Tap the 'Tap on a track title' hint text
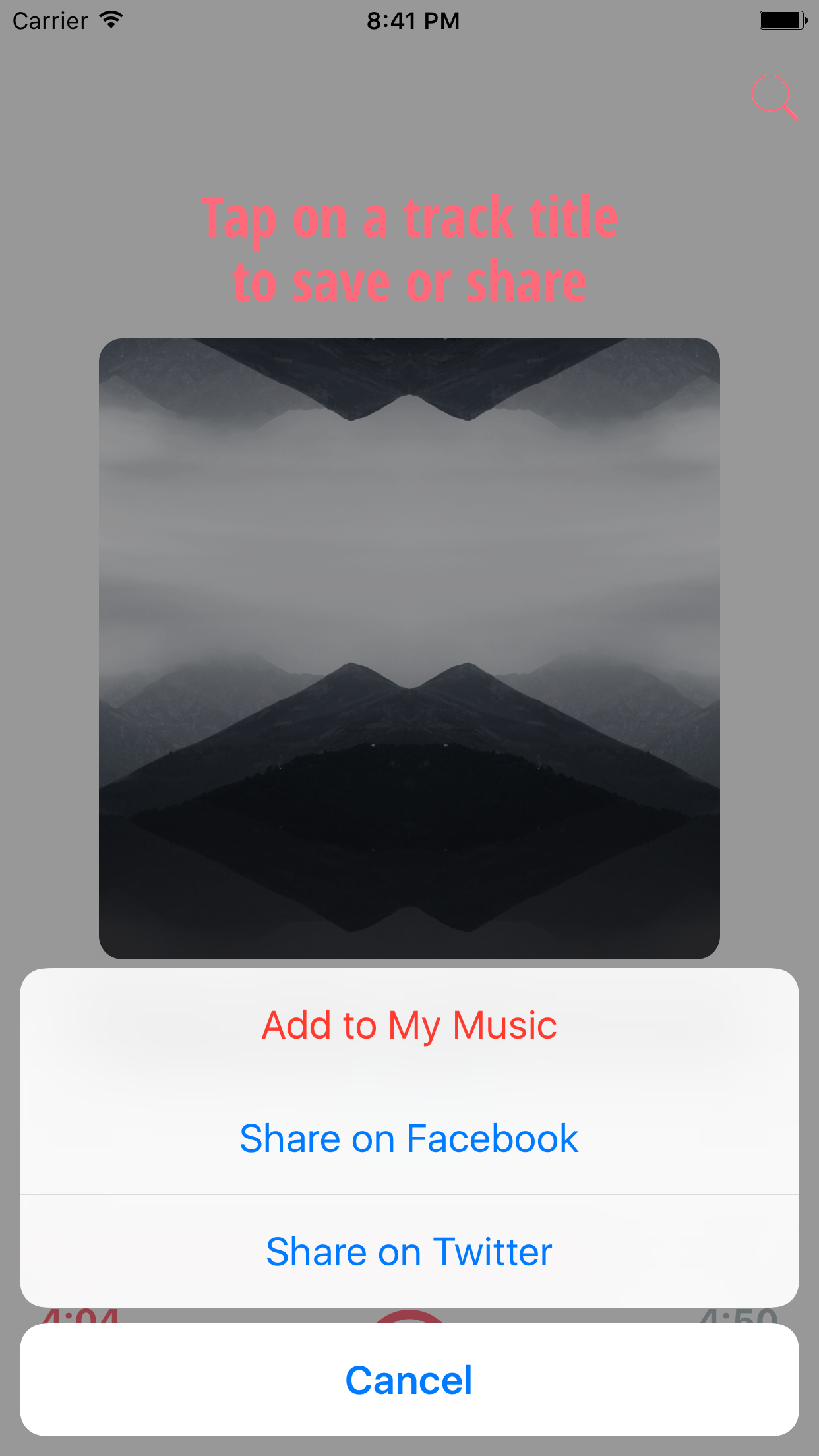The width and height of the screenshot is (819, 1456). tap(409, 247)
